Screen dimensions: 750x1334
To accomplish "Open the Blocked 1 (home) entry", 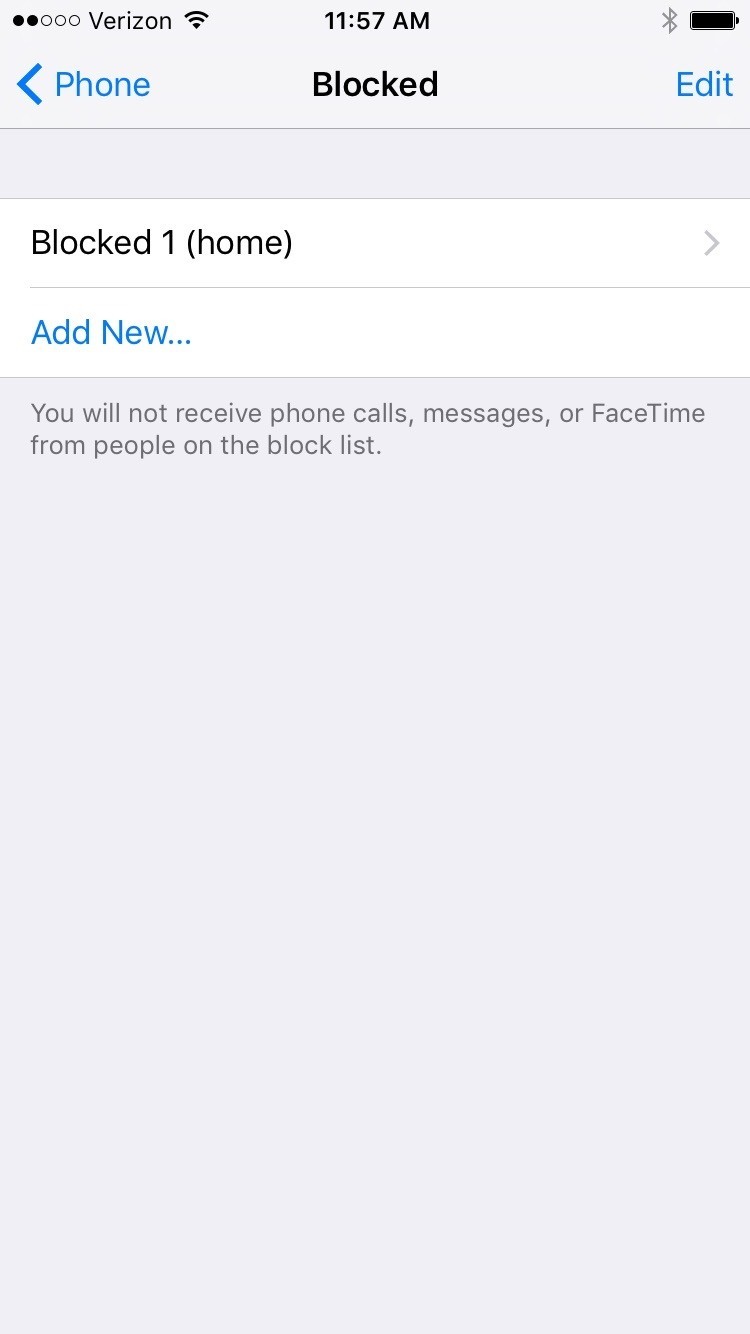I will tap(375, 243).
